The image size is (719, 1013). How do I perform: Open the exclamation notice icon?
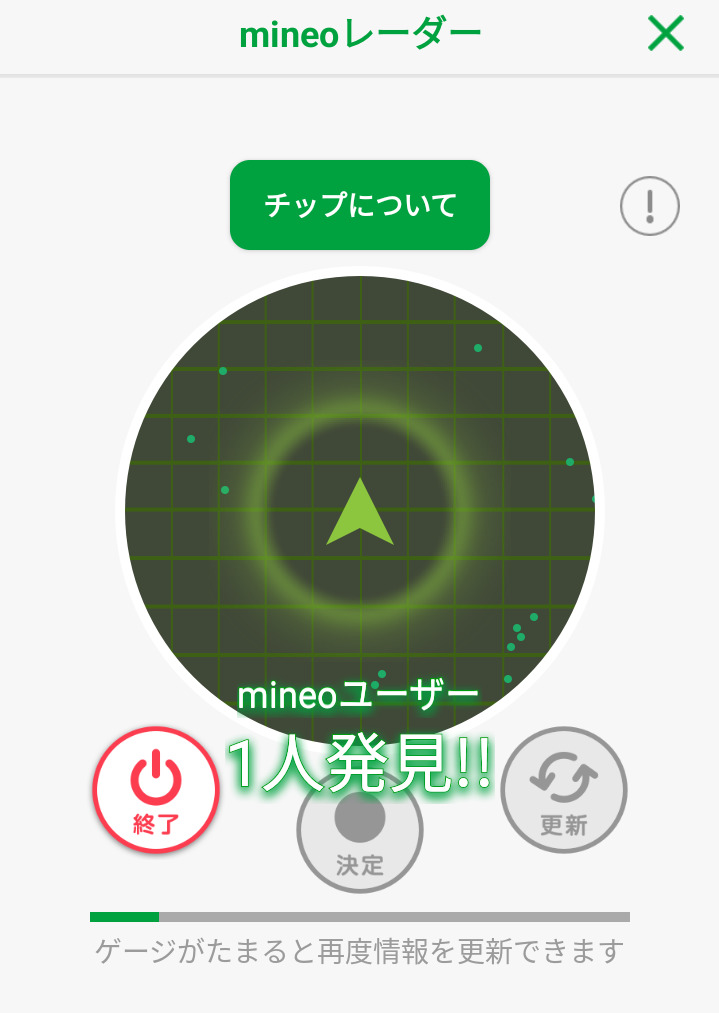coord(649,205)
